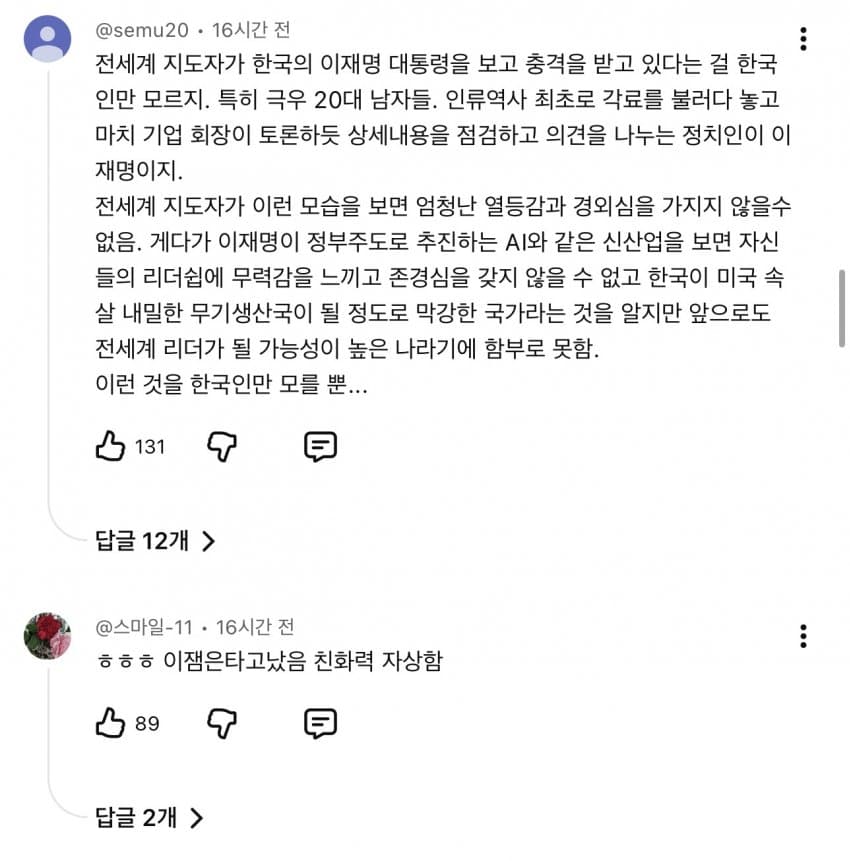Open overflow menu on @스마일-11's comment
Viewport: 850px width, 861px height.
(804, 636)
